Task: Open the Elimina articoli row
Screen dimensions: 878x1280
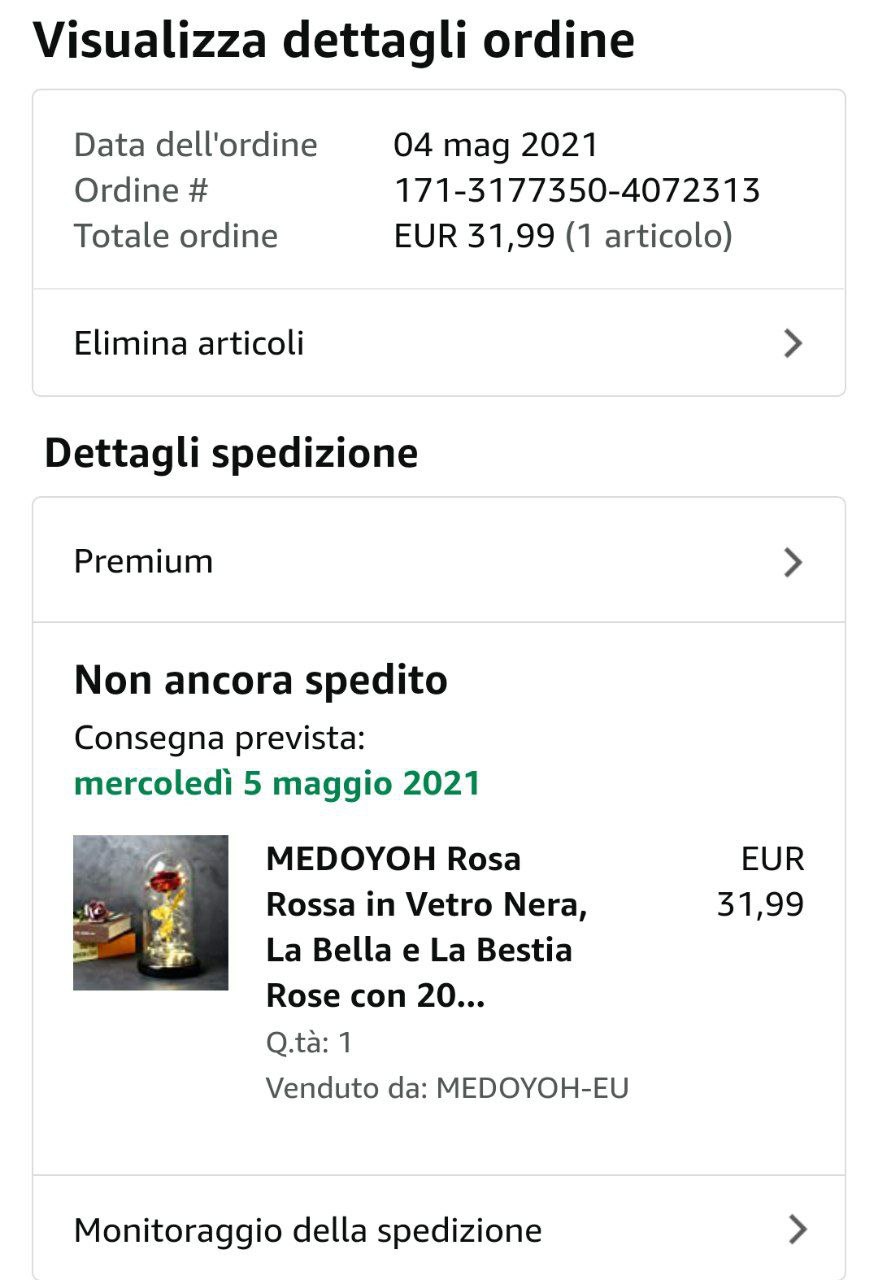Action: [x=438, y=343]
